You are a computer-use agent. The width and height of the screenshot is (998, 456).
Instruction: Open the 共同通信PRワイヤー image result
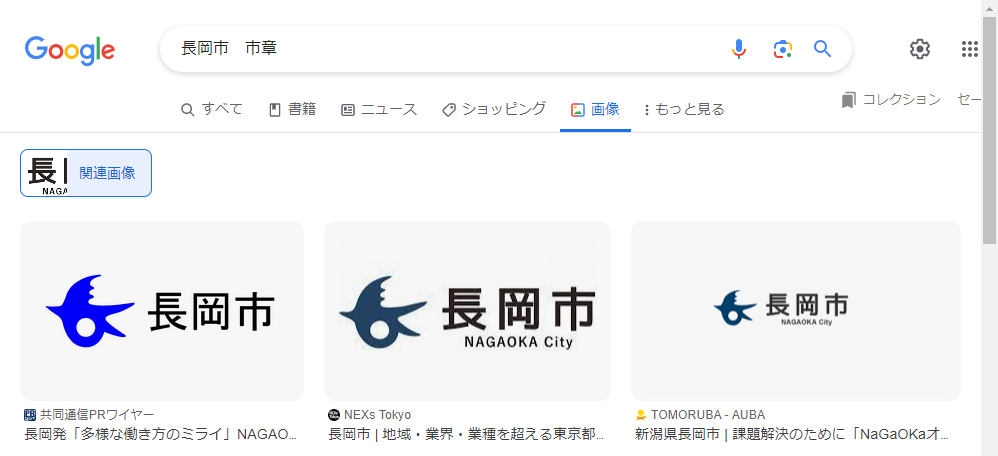click(162, 311)
